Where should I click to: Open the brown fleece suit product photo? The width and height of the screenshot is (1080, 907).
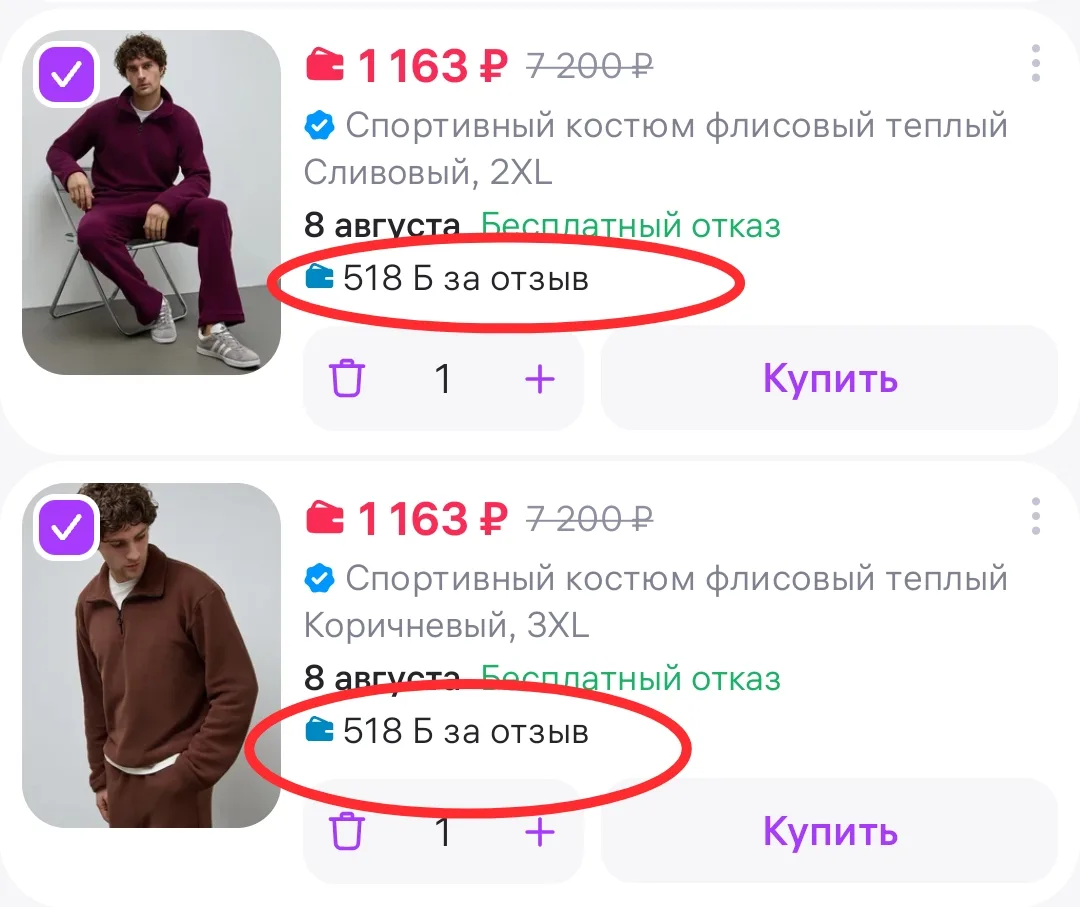pos(152,655)
